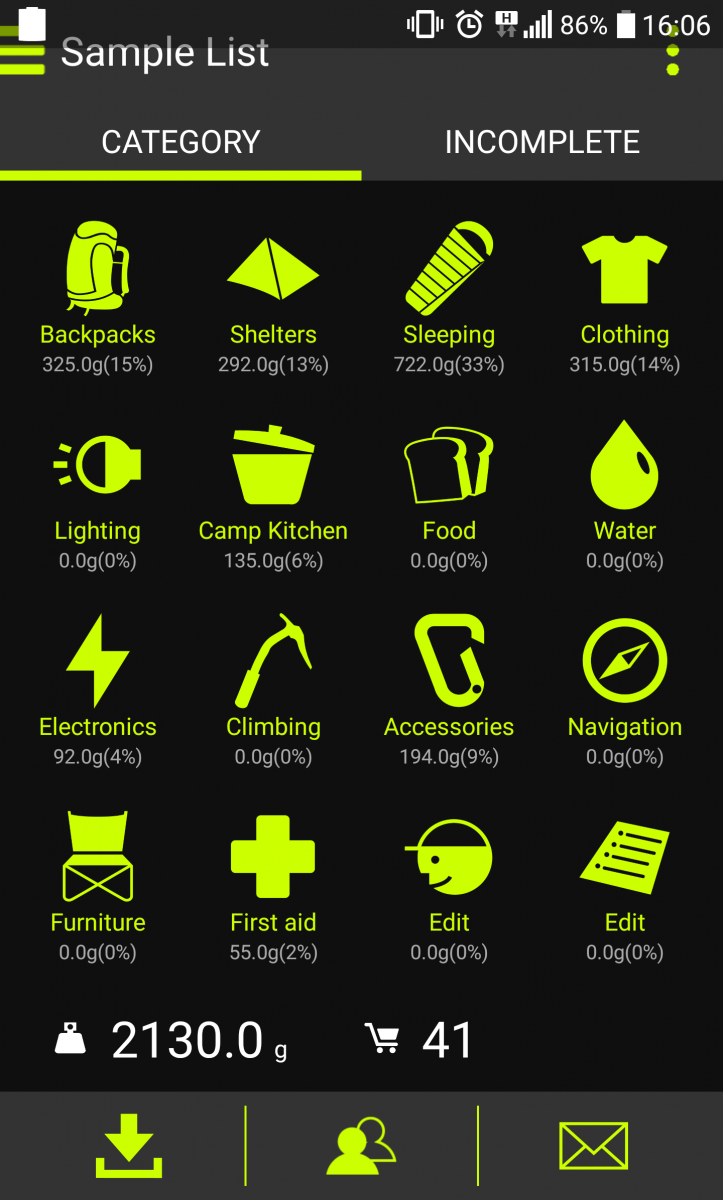Tap the download icon in bottom bar
This screenshot has height=1200, width=723.
(129, 1146)
